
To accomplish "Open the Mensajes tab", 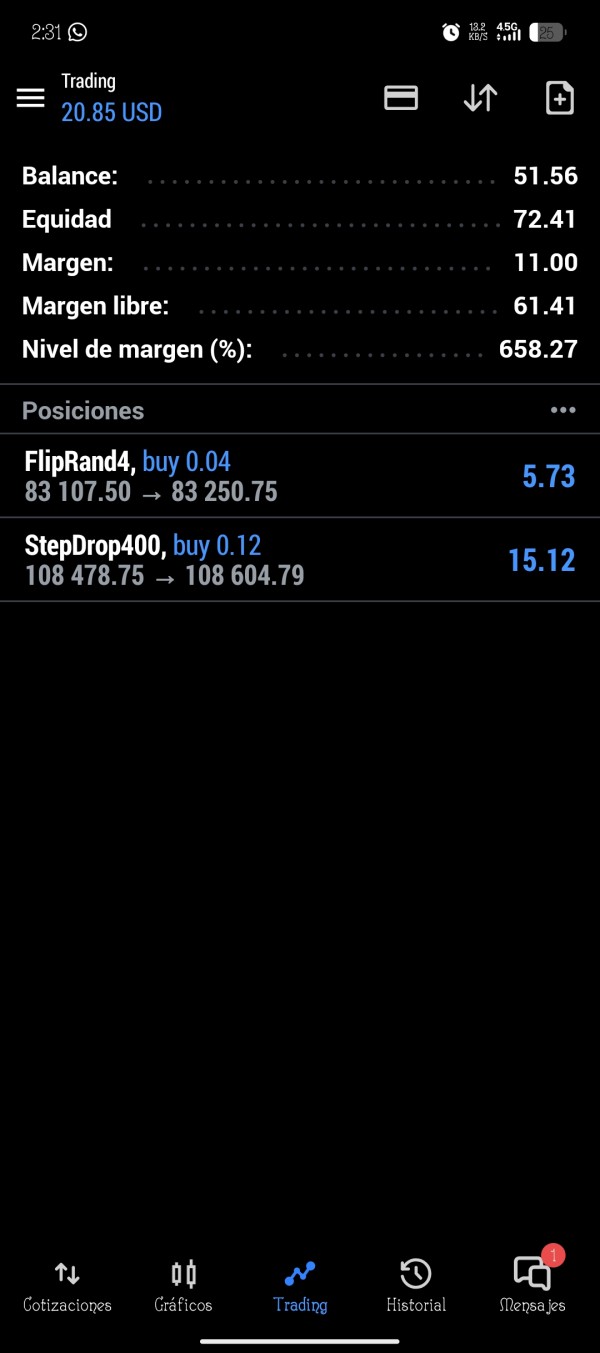I will [532, 1287].
